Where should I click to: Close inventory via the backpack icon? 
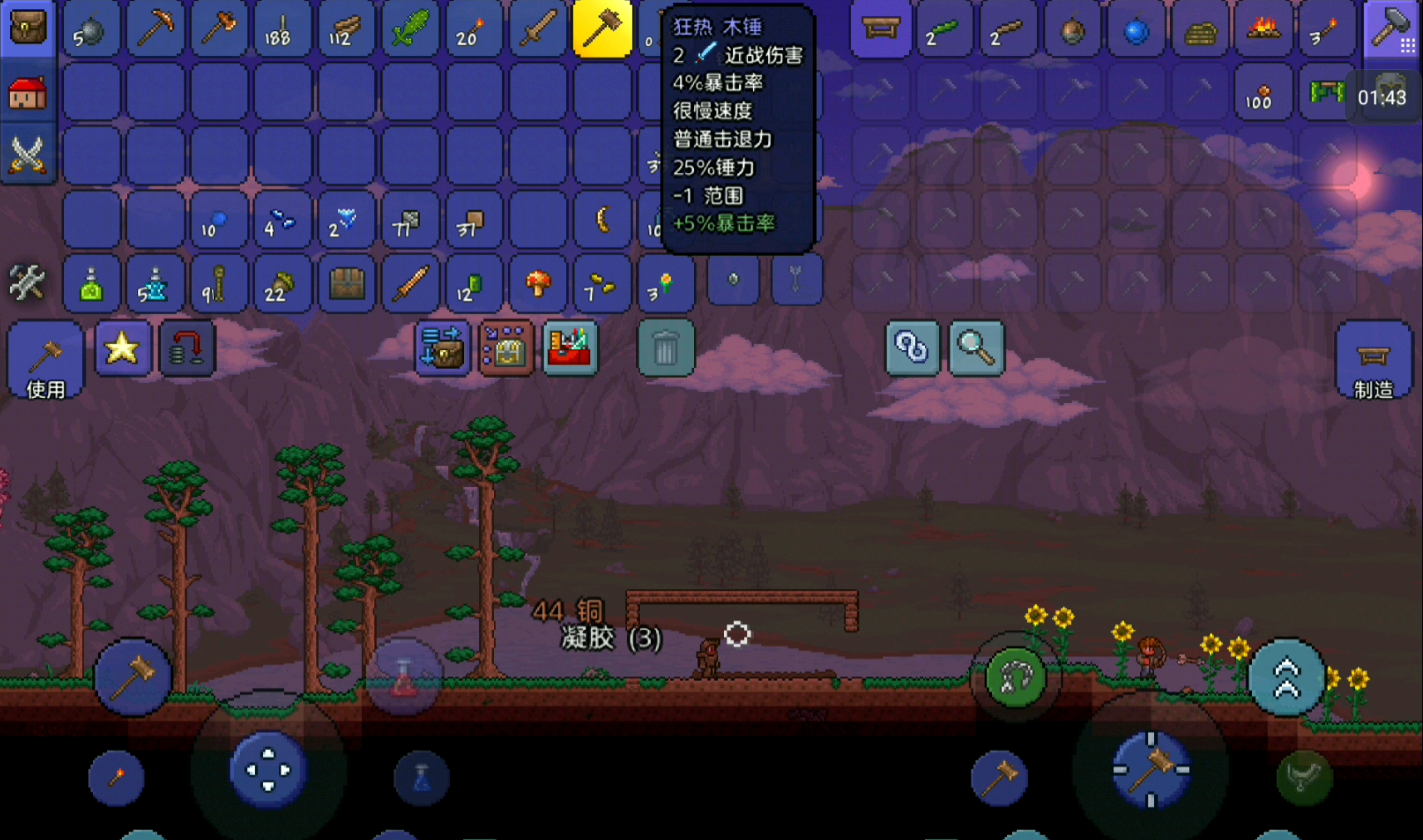pyautogui.click(x=28, y=28)
